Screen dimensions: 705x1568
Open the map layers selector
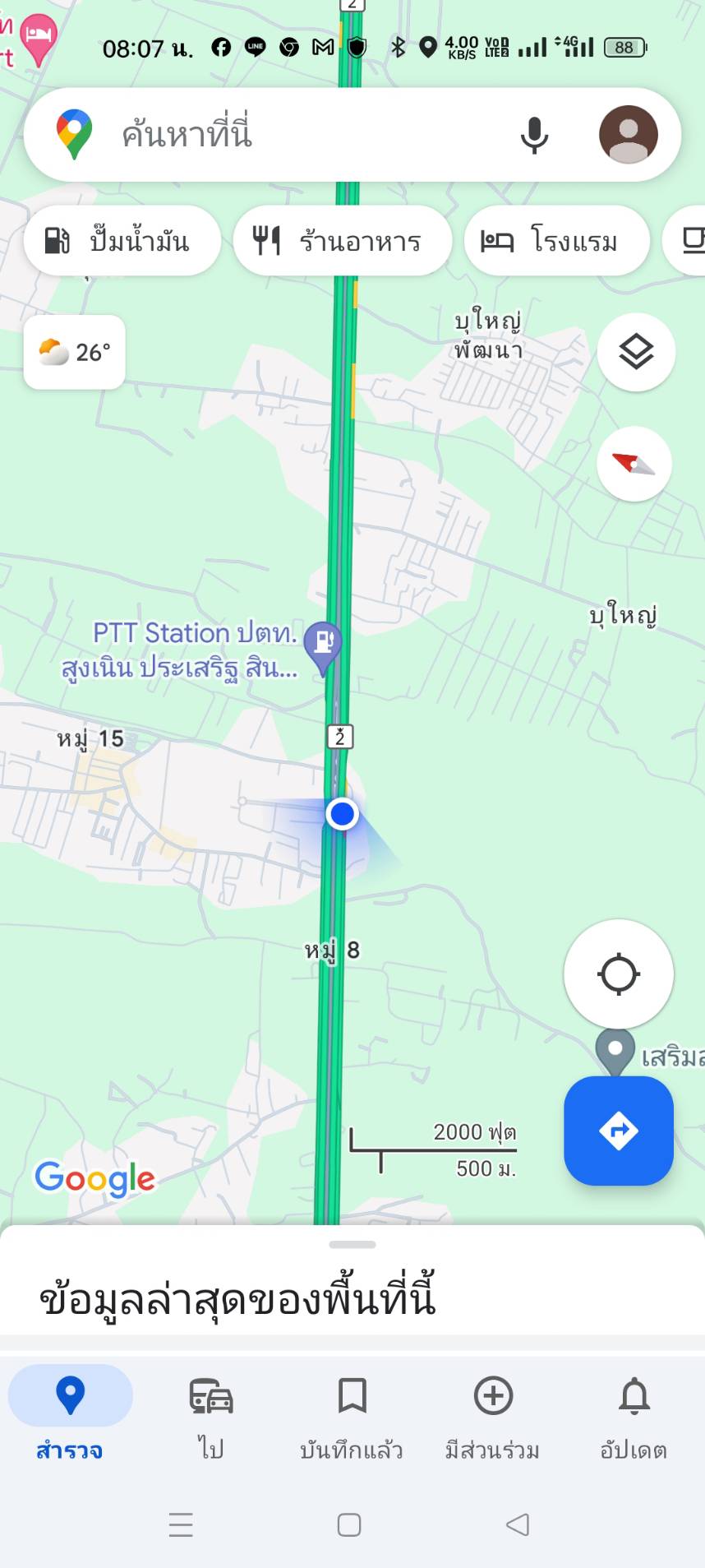[x=636, y=352]
